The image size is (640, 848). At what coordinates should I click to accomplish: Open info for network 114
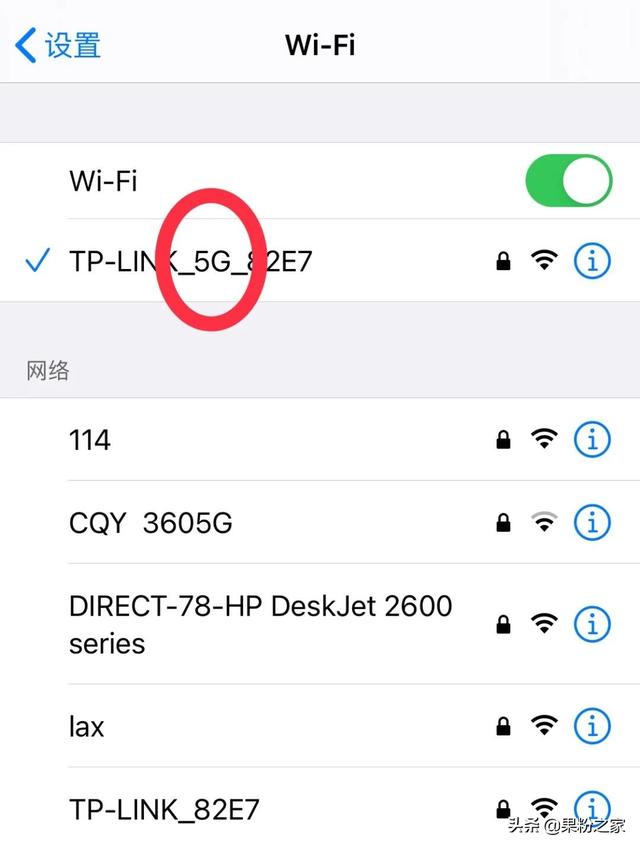(x=592, y=439)
